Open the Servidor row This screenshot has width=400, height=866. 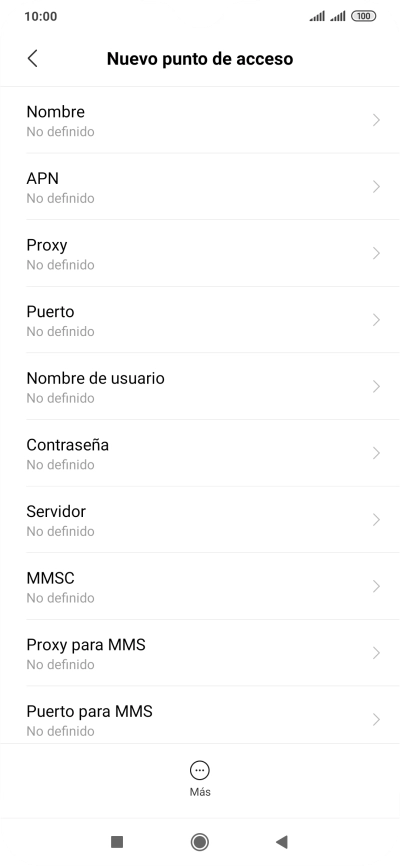tap(200, 520)
